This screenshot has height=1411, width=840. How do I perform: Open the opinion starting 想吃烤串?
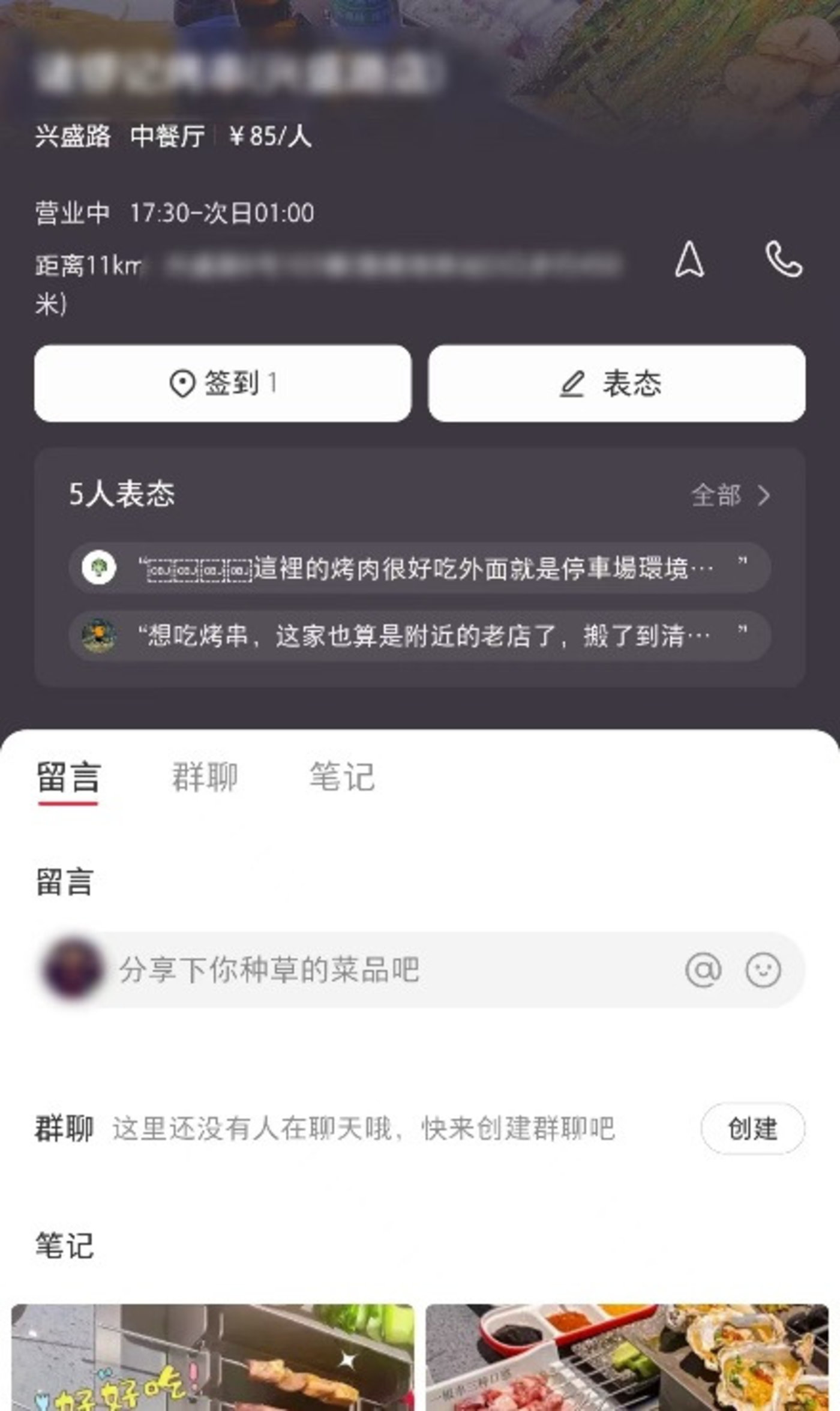[420, 636]
